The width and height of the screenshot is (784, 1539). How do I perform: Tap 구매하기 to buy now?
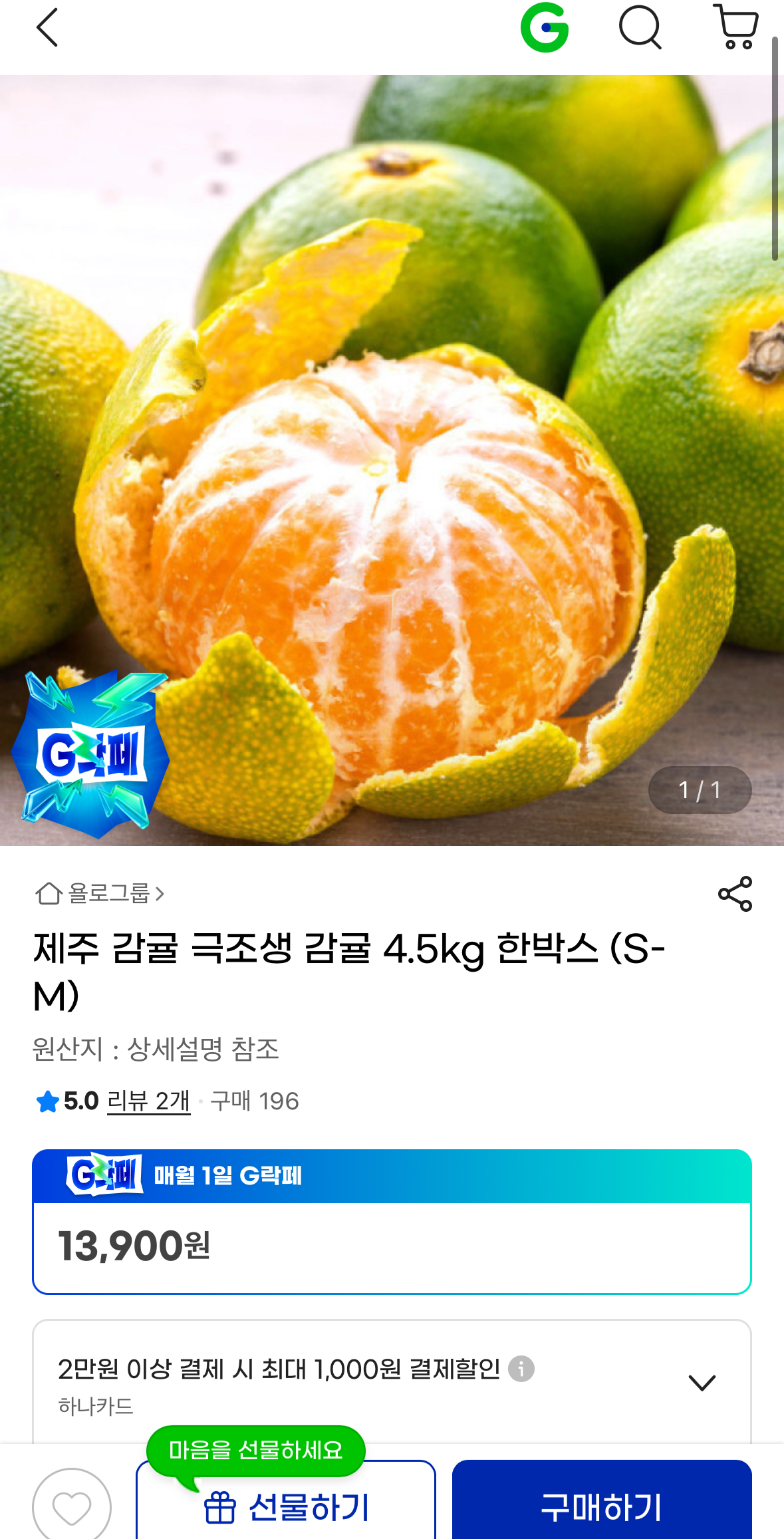(x=602, y=1507)
